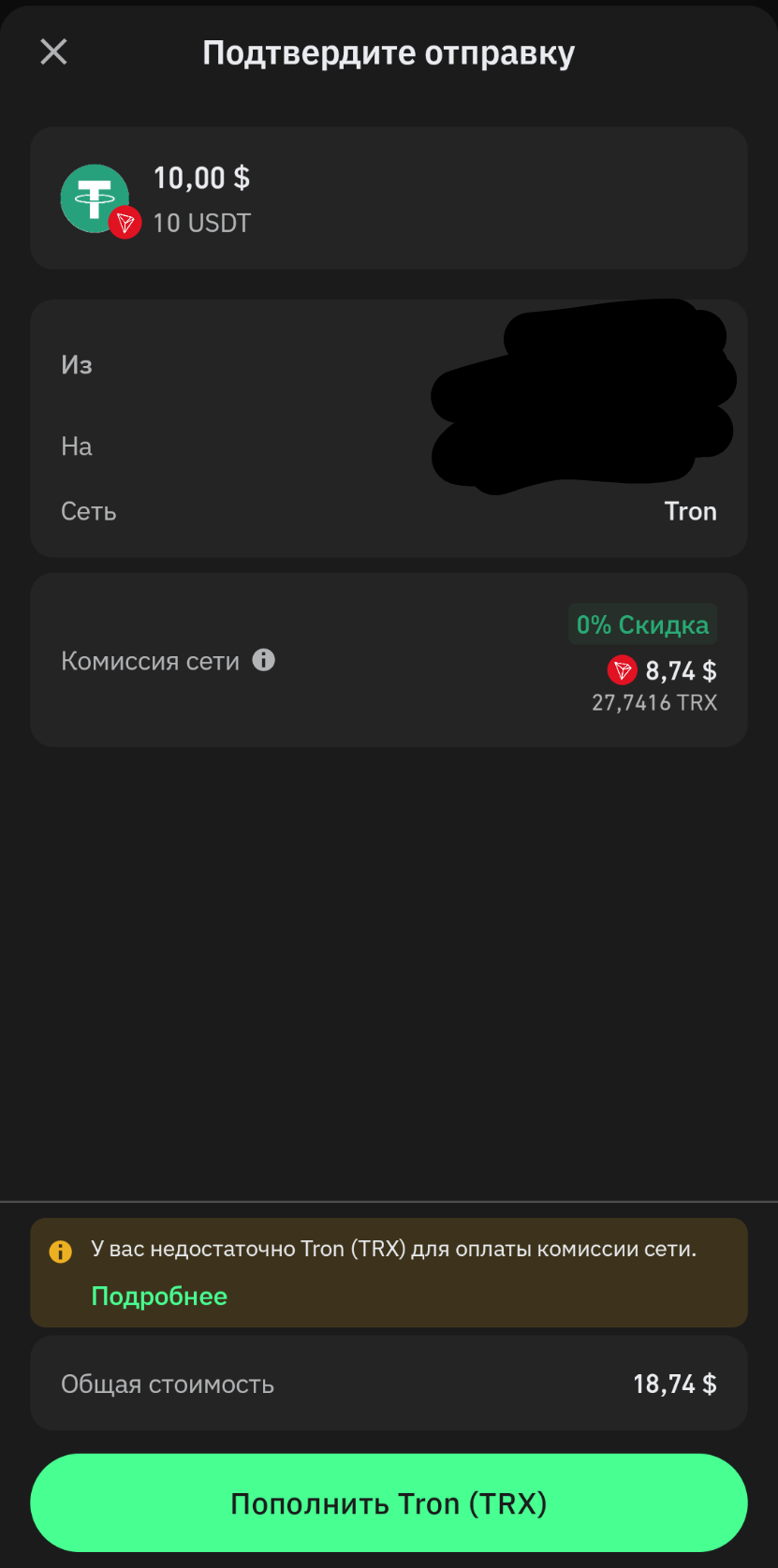Tap the Пополнить Tron (TRX) button
778x1568 pixels.
389,1503
